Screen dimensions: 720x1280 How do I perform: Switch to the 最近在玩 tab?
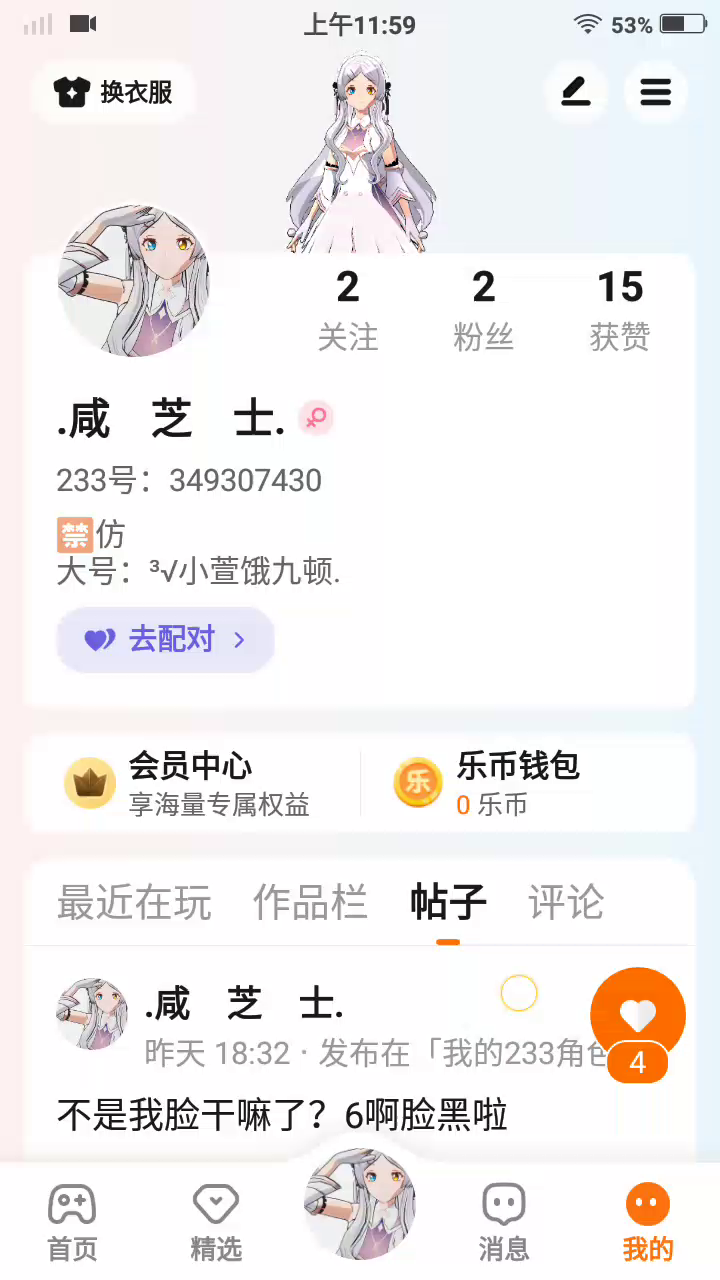[x=134, y=902]
